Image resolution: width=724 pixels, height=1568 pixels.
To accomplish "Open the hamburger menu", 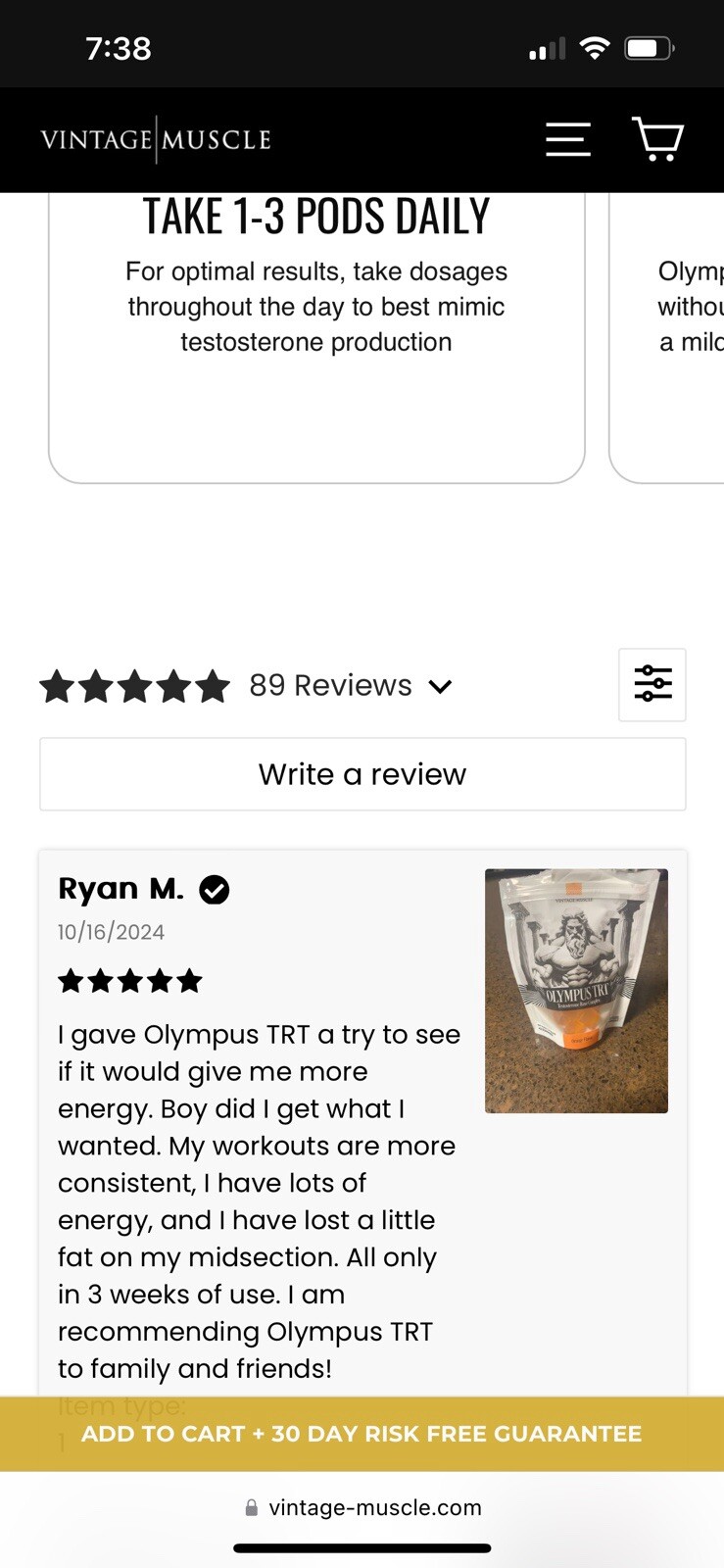I will pyautogui.click(x=568, y=139).
